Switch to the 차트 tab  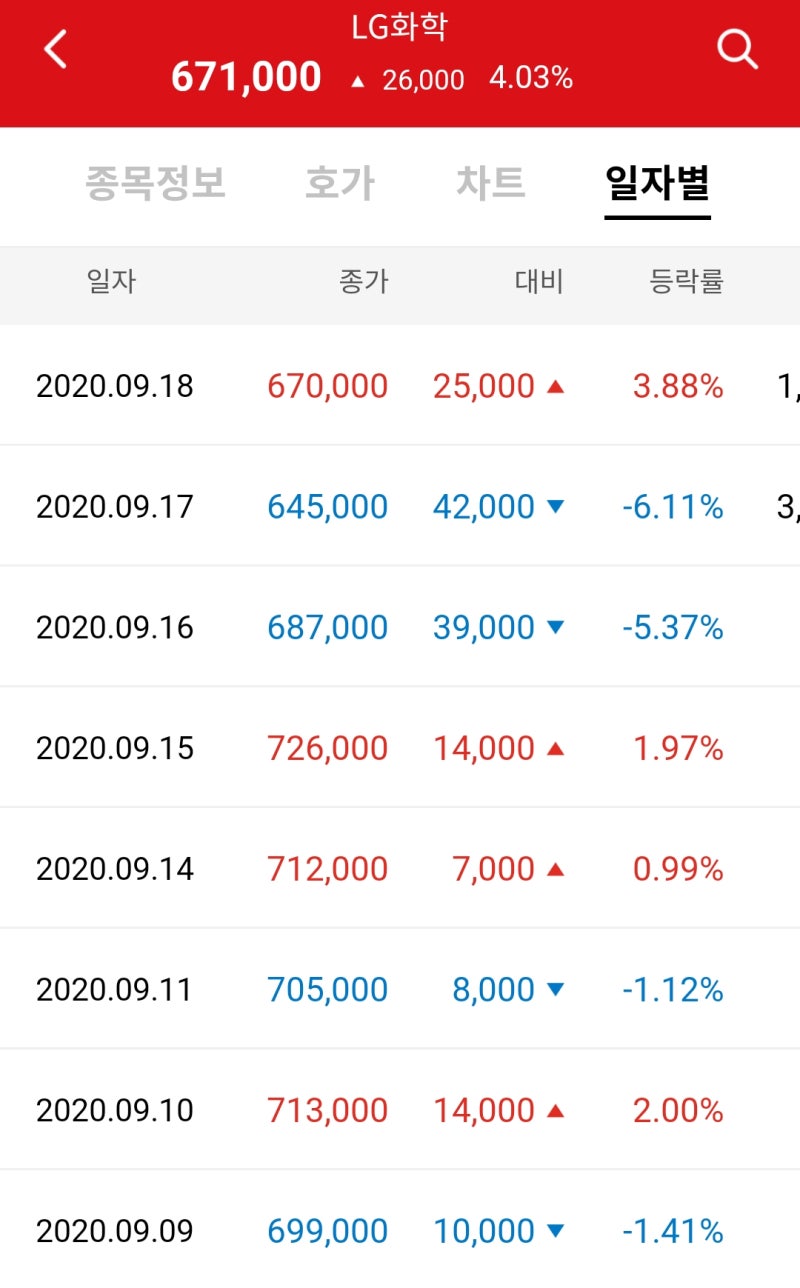489,184
